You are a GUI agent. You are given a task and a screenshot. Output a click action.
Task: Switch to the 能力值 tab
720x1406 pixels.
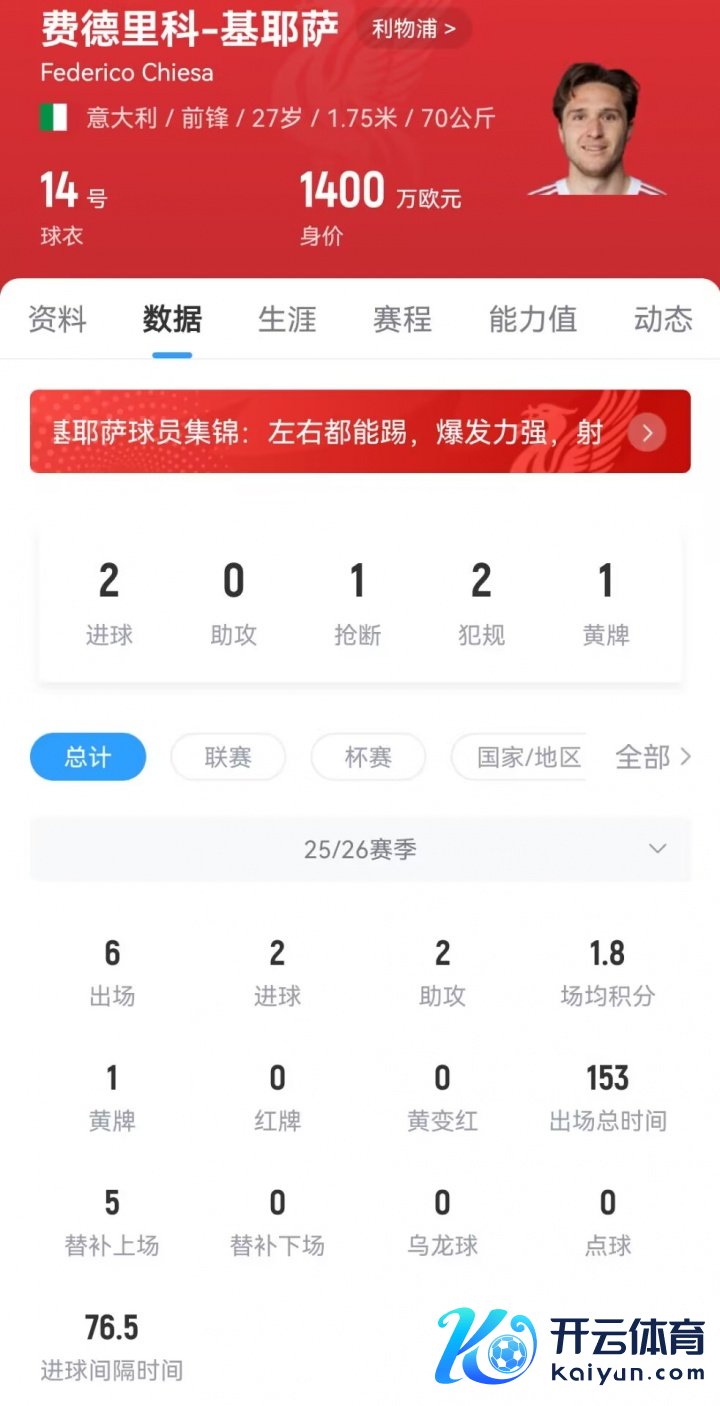(532, 319)
